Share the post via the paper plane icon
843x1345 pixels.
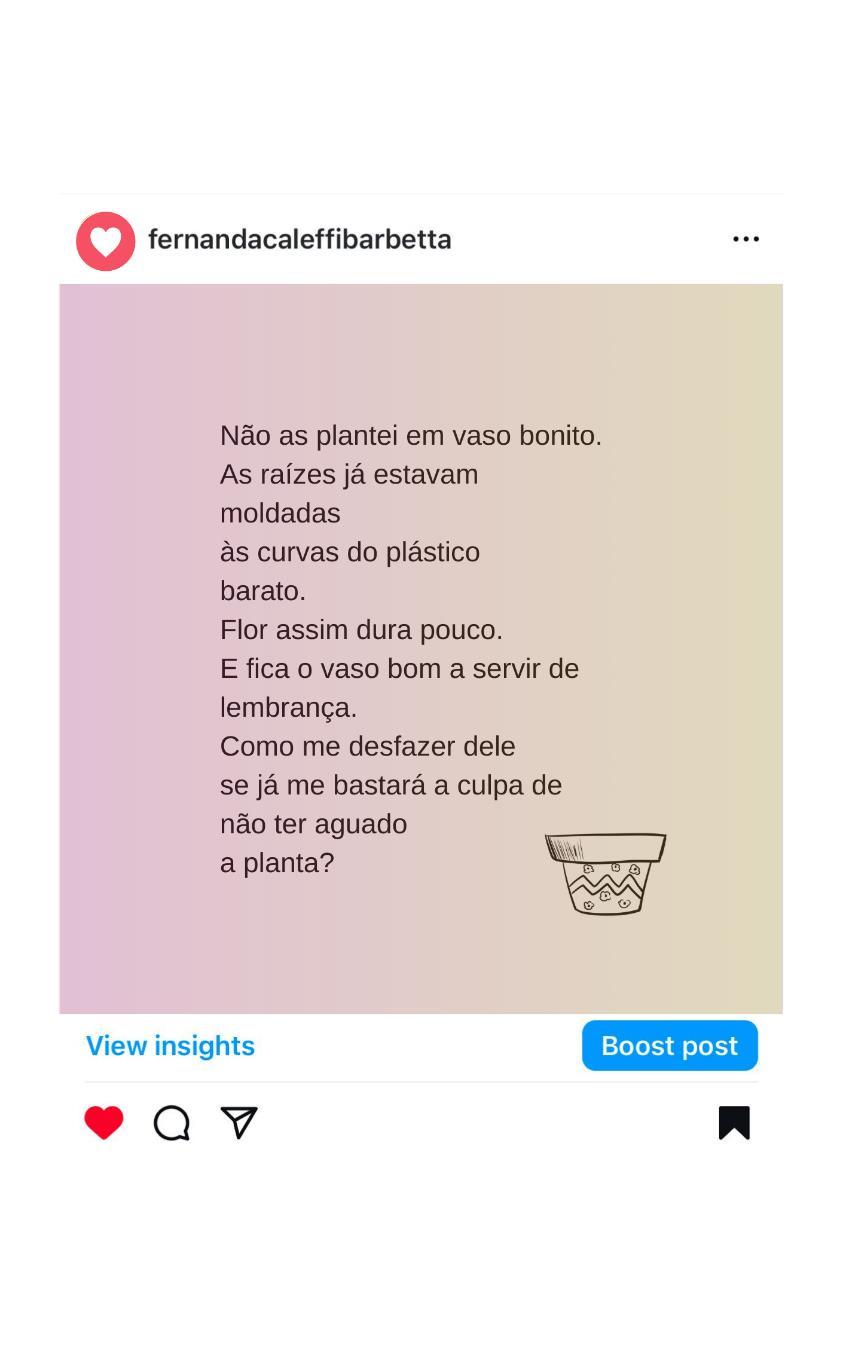point(239,1122)
